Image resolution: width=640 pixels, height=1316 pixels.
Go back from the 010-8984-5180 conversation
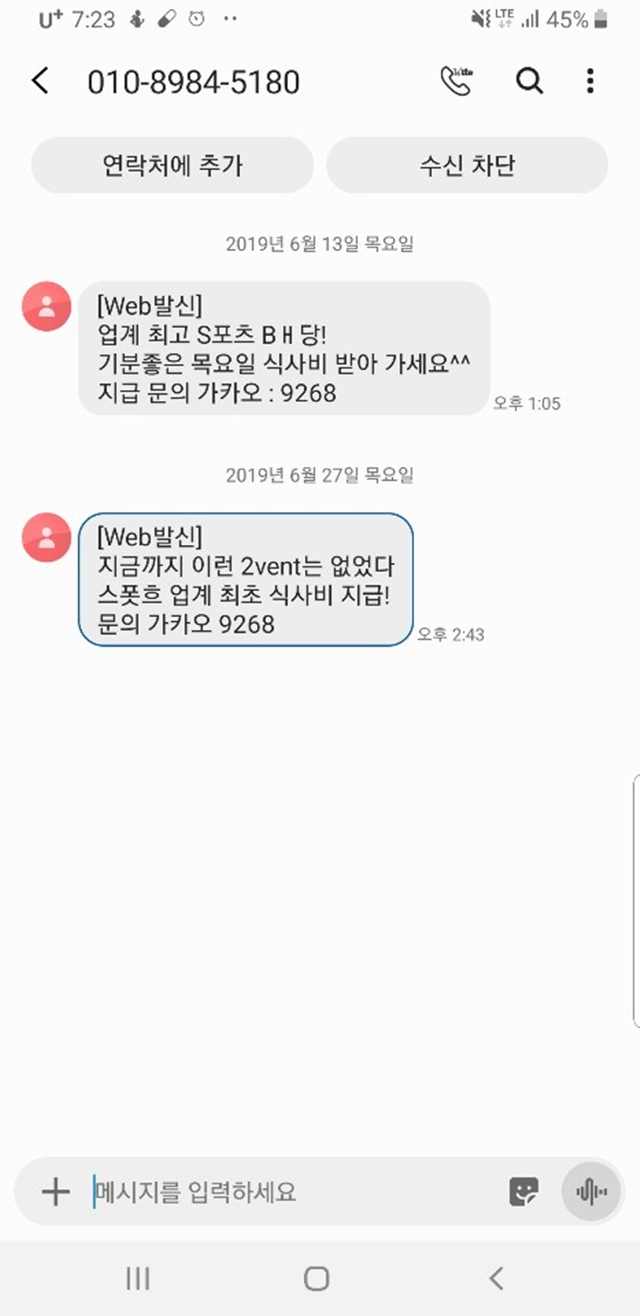pyautogui.click(x=40, y=81)
